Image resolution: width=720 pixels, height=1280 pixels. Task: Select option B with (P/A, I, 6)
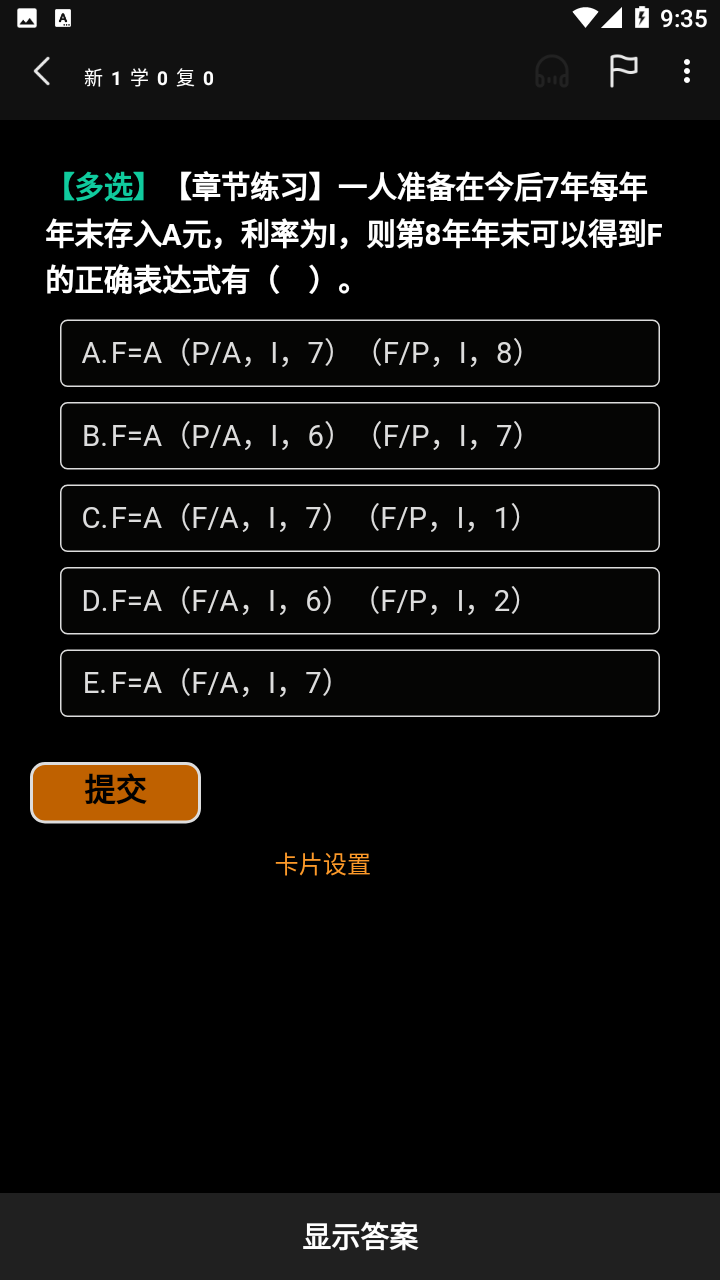pyautogui.click(x=360, y=436)
